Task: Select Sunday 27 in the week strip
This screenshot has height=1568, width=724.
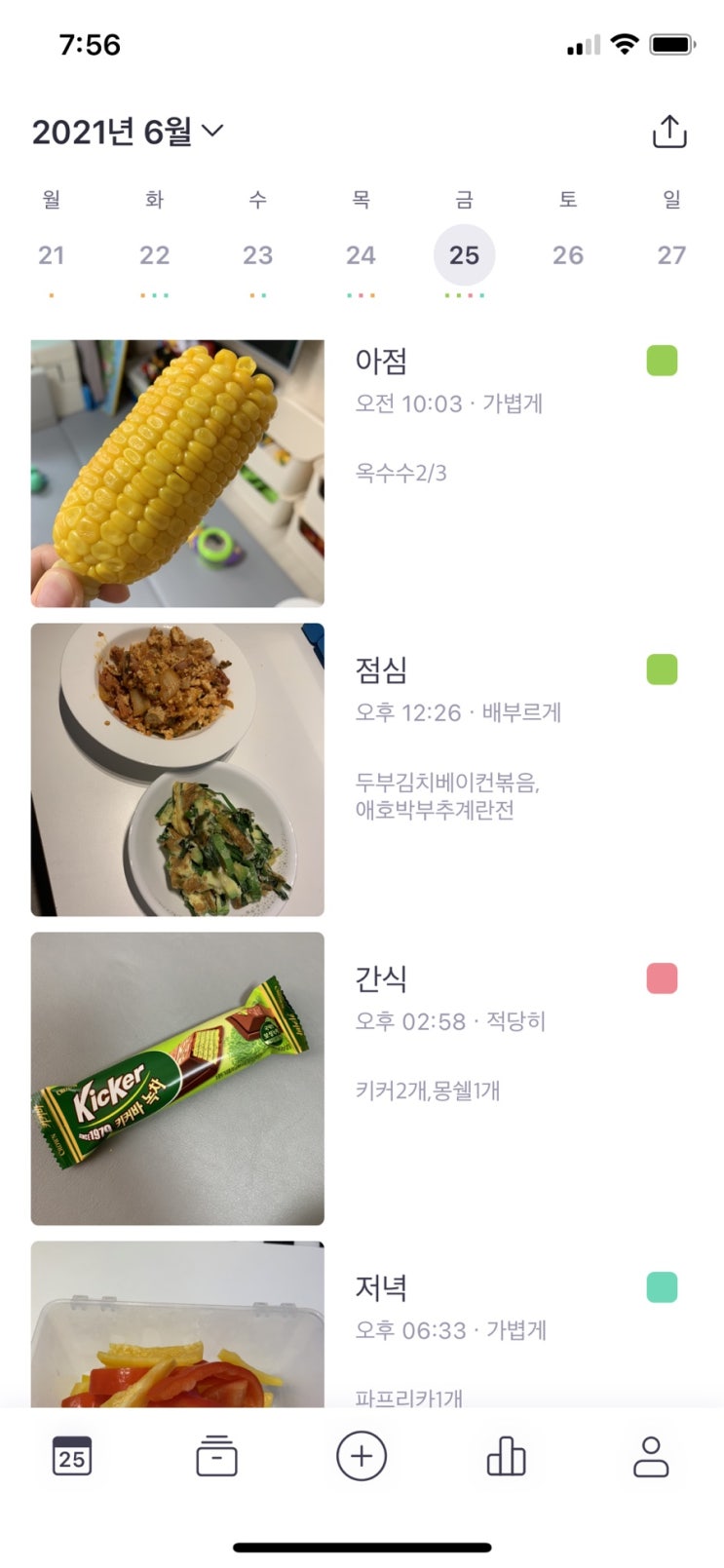Action: click(670, 255)
